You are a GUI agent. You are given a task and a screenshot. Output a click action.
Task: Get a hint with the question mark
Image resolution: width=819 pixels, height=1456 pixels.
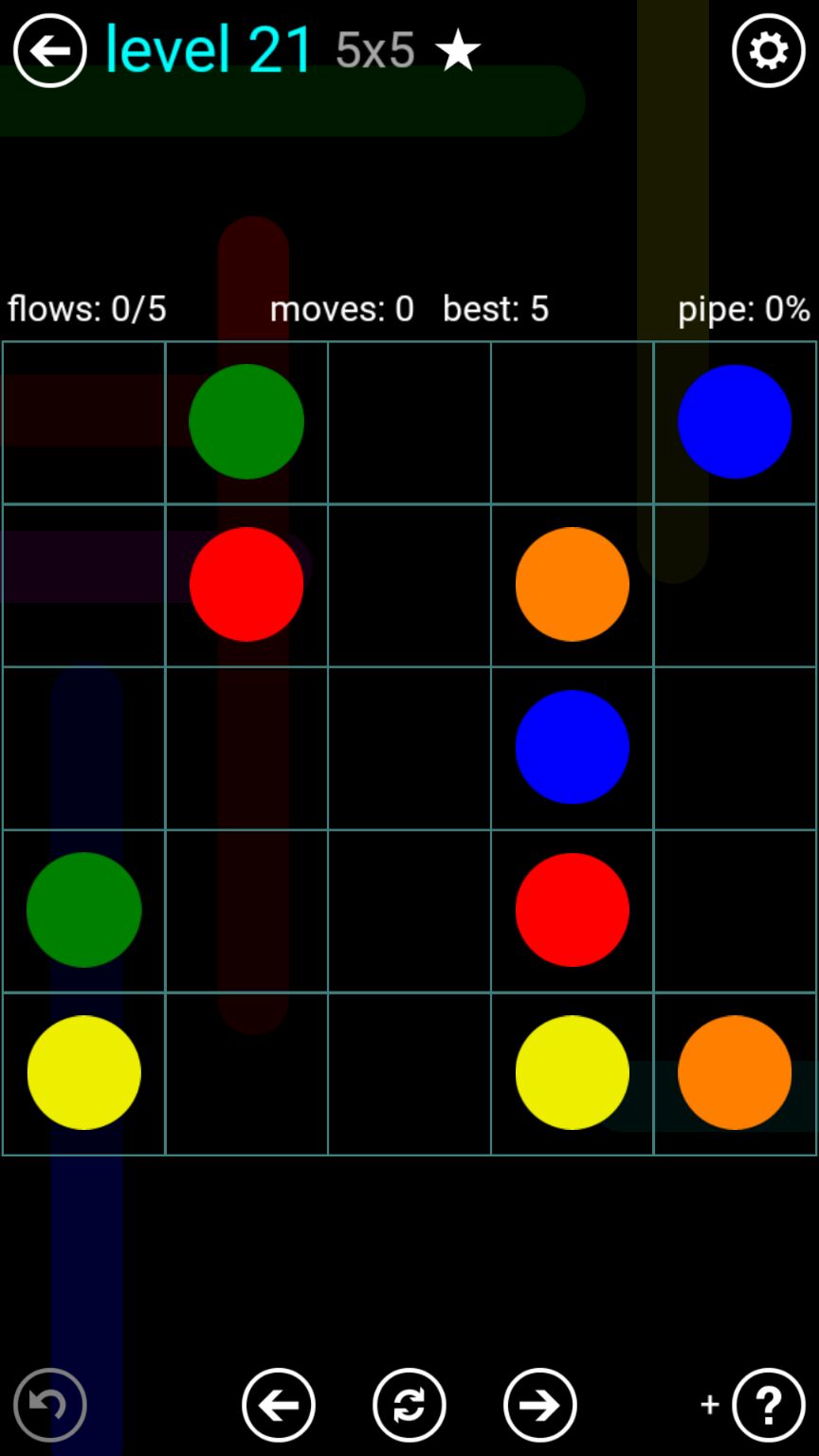(769, 1405)
